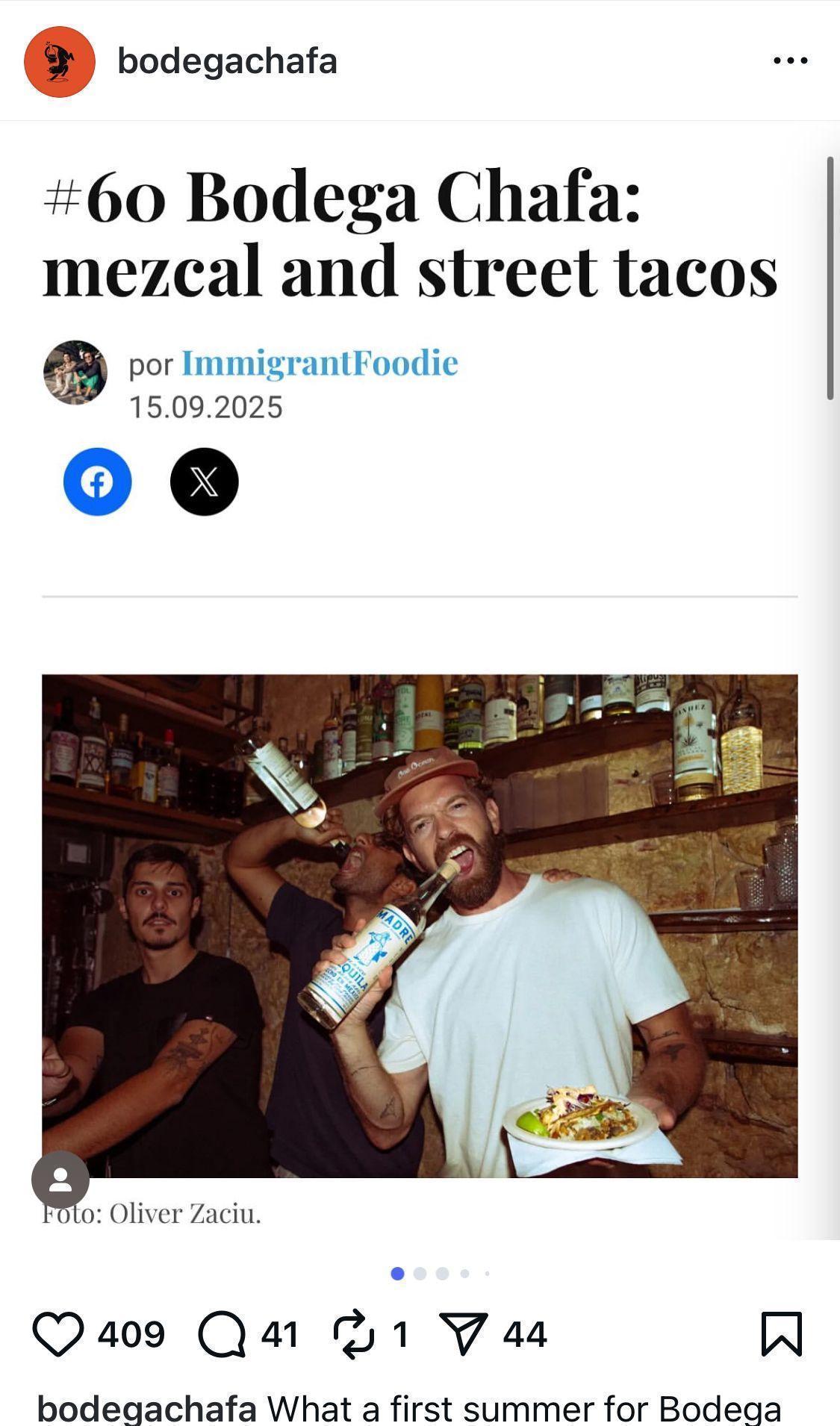The height and width of the screenshot is (1426, 840).
Task: Open the bodegachafa username in the post header
Action: coord(227,61)
